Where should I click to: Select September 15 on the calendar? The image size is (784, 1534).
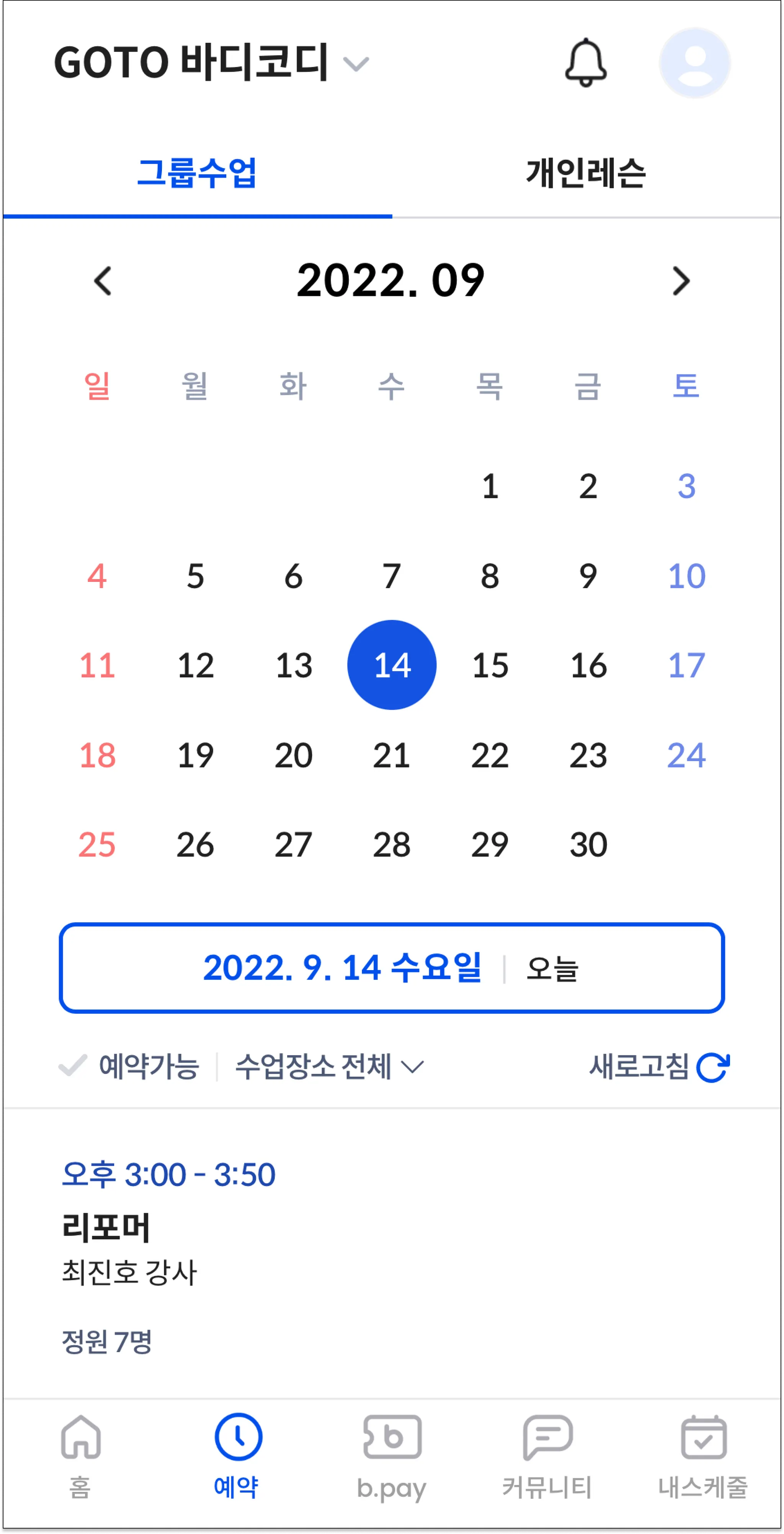tap(490, 665)
